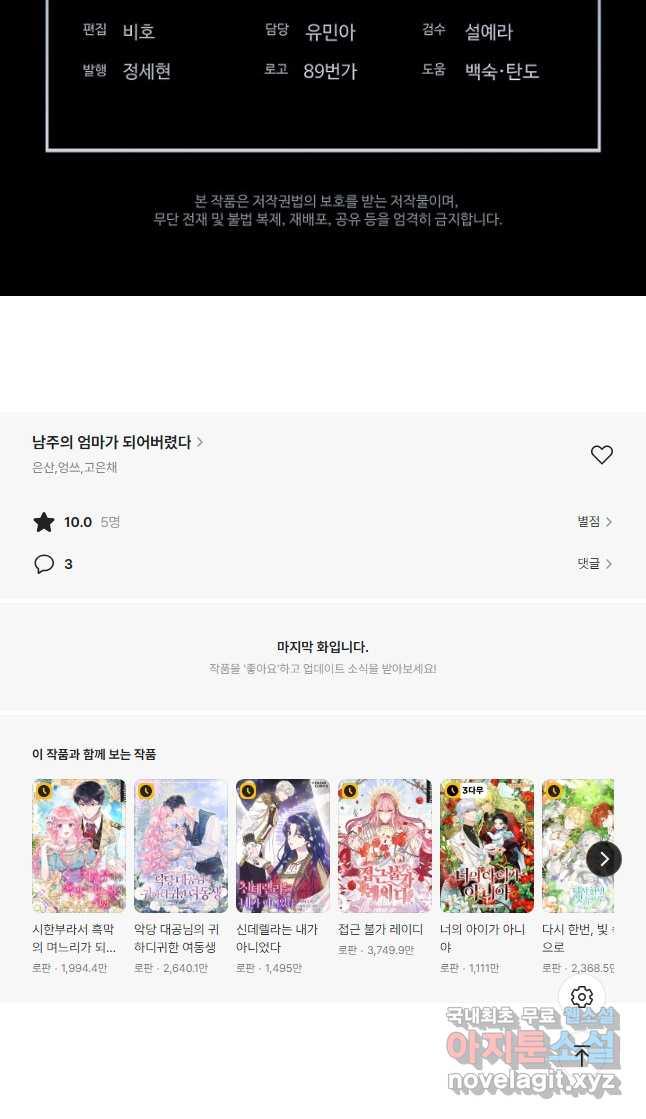Open 접근 불가 레이디 webtoon
The width and height of the screenshot is (646, 1119).
[x=385, y=846]
